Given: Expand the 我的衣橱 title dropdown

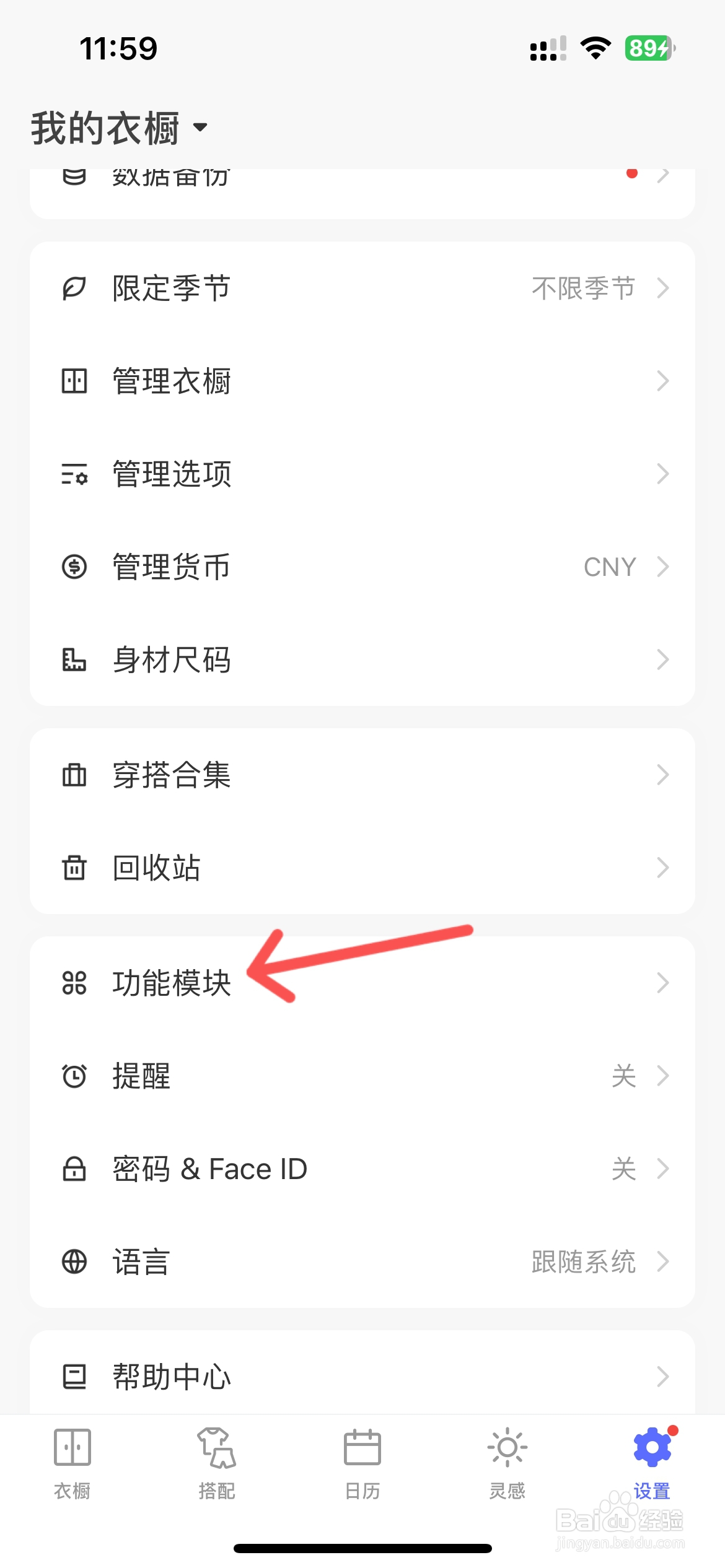Looking at the screenshot, I should [x=200, y=128].
